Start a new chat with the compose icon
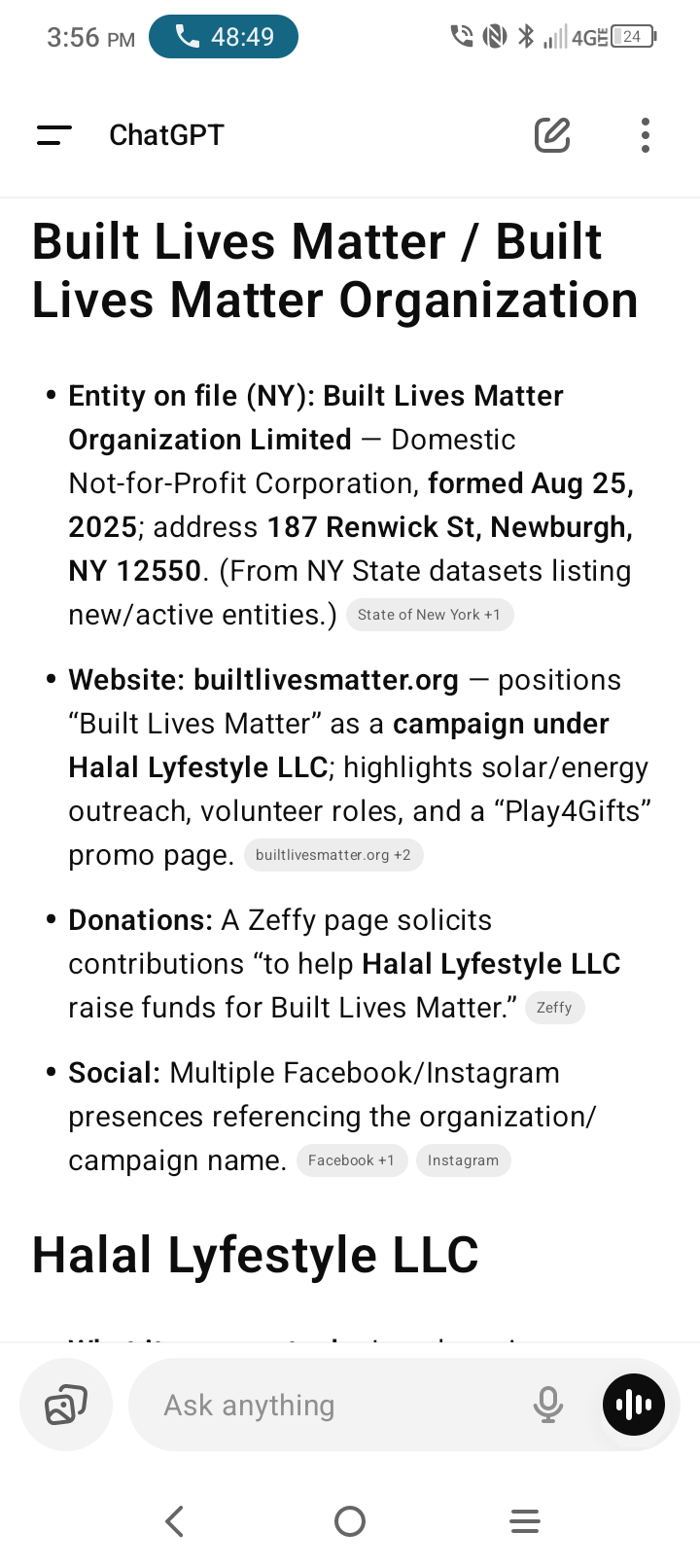The height and width of the screenshot is (1568, 700). point(552,135)
